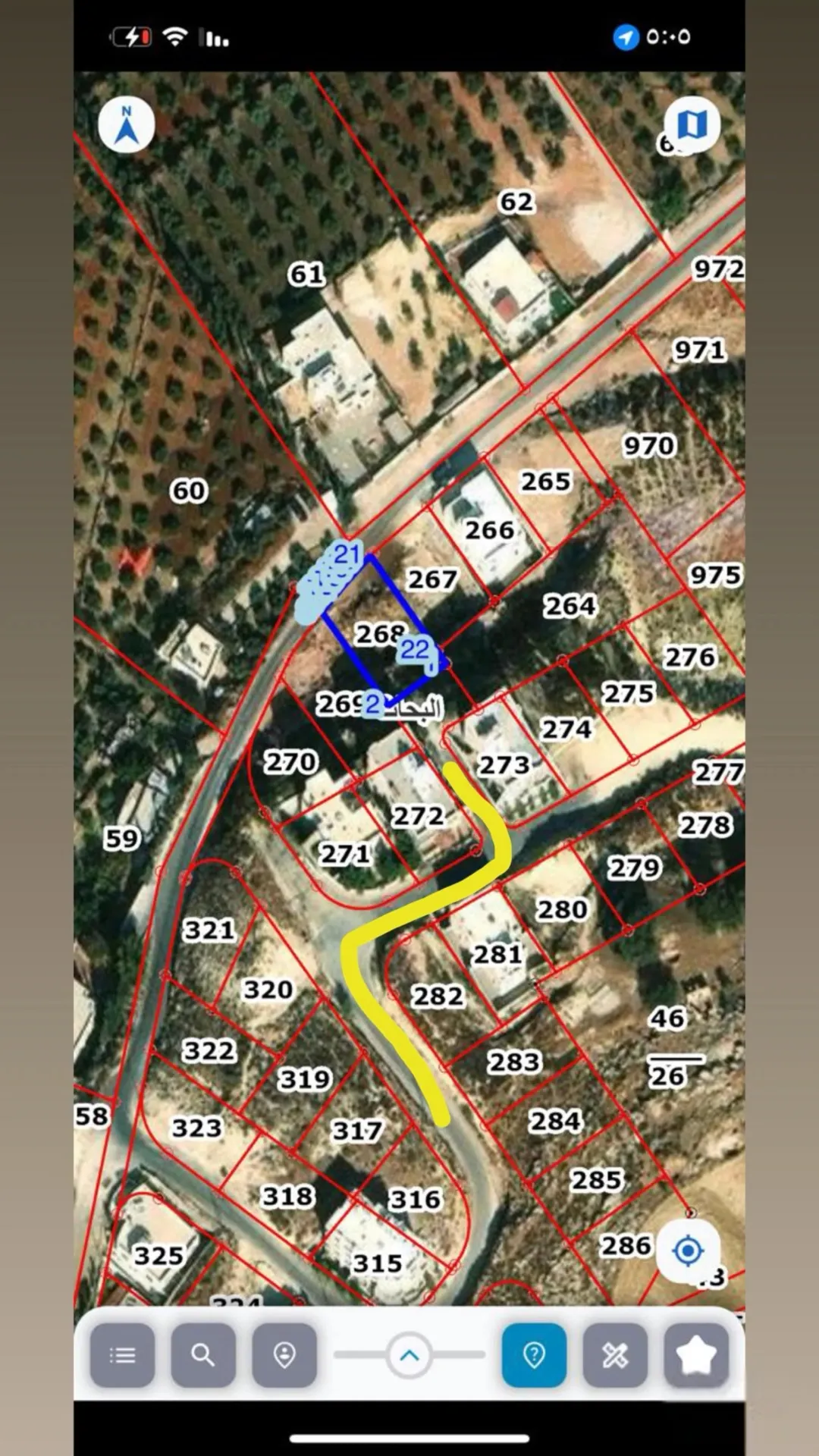Tap the location pin person button
The height and width of the screenshot is (1456, 819).
click(284, 1355)
